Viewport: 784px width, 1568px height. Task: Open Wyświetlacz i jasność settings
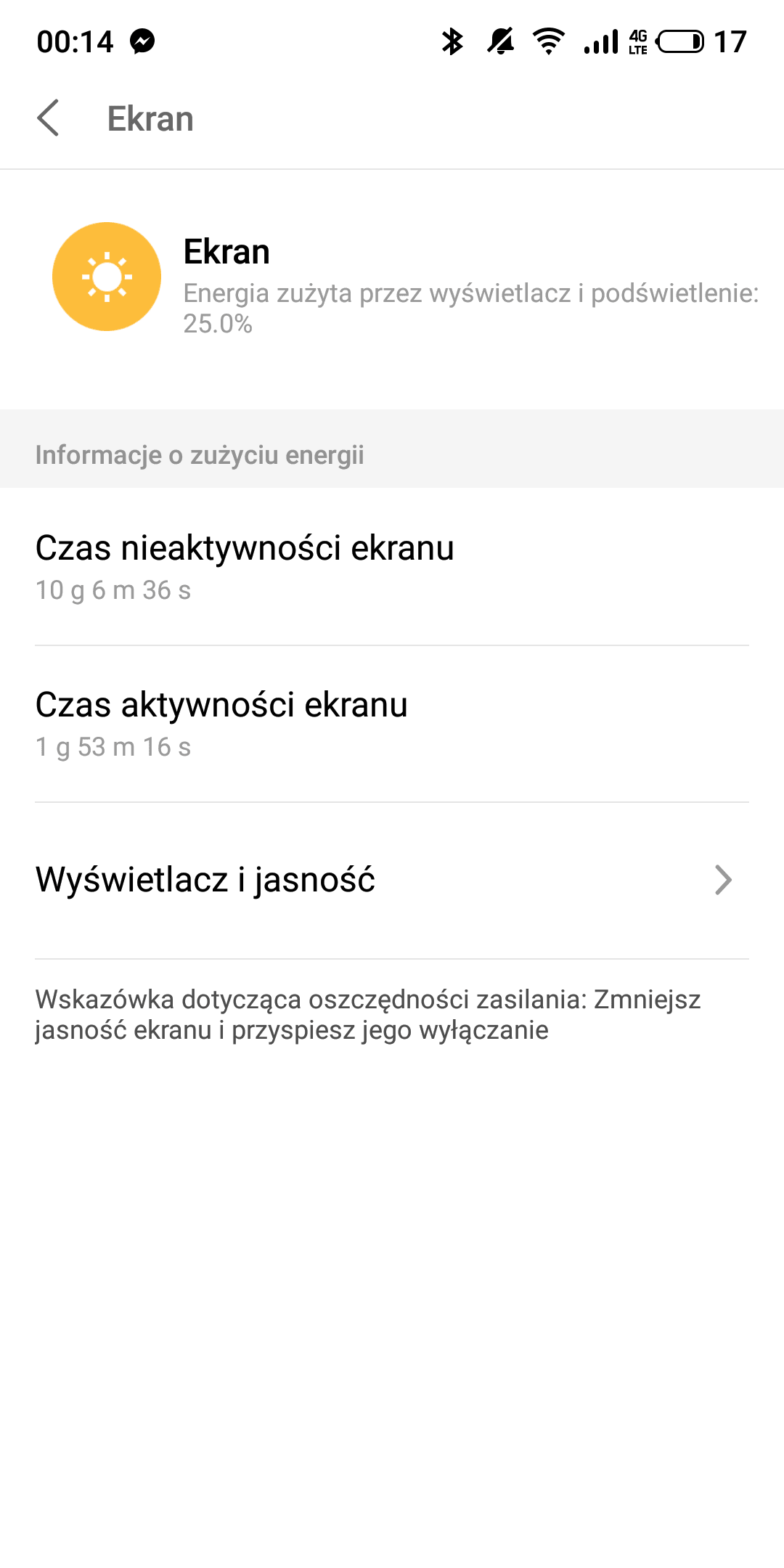[x=392, y=880]
